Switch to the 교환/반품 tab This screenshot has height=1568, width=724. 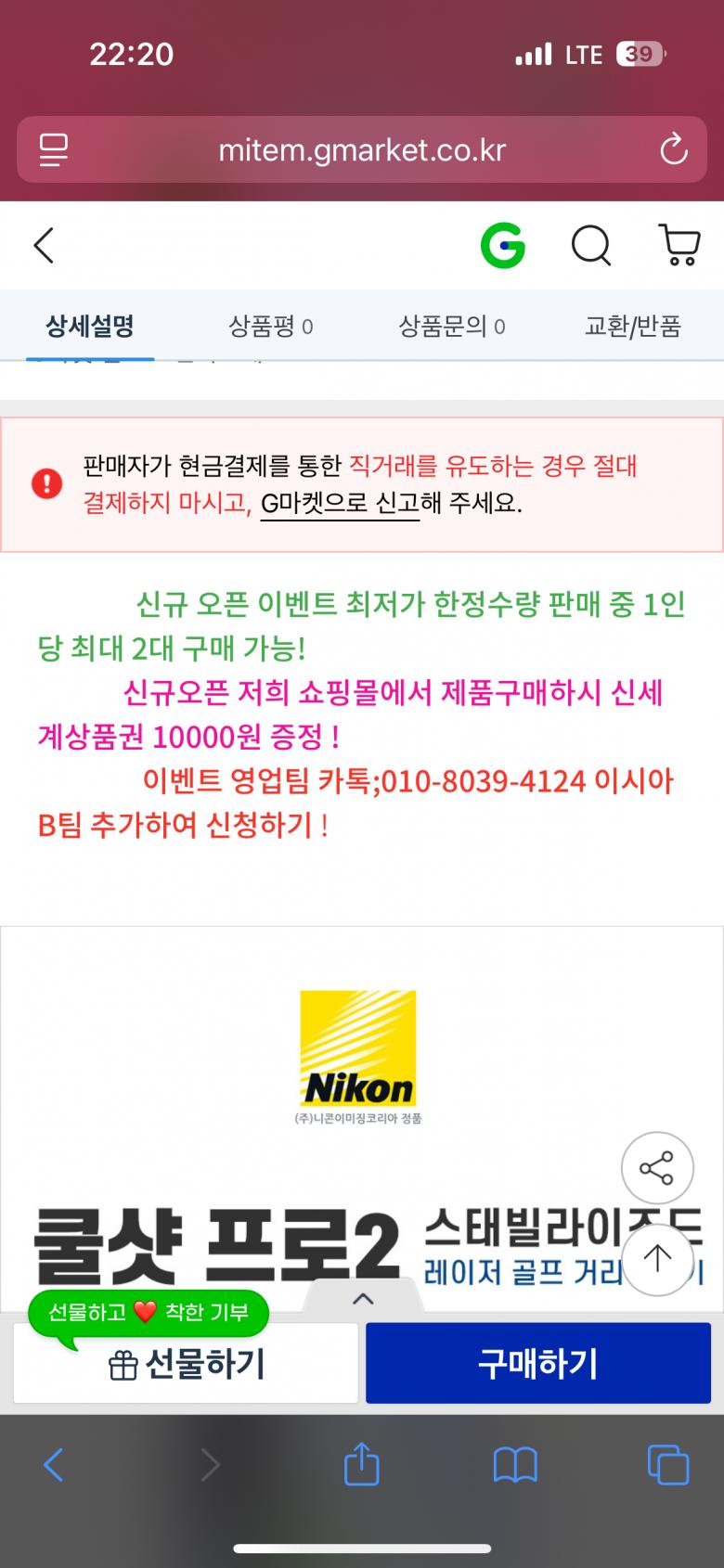click(x=632, y=326)
